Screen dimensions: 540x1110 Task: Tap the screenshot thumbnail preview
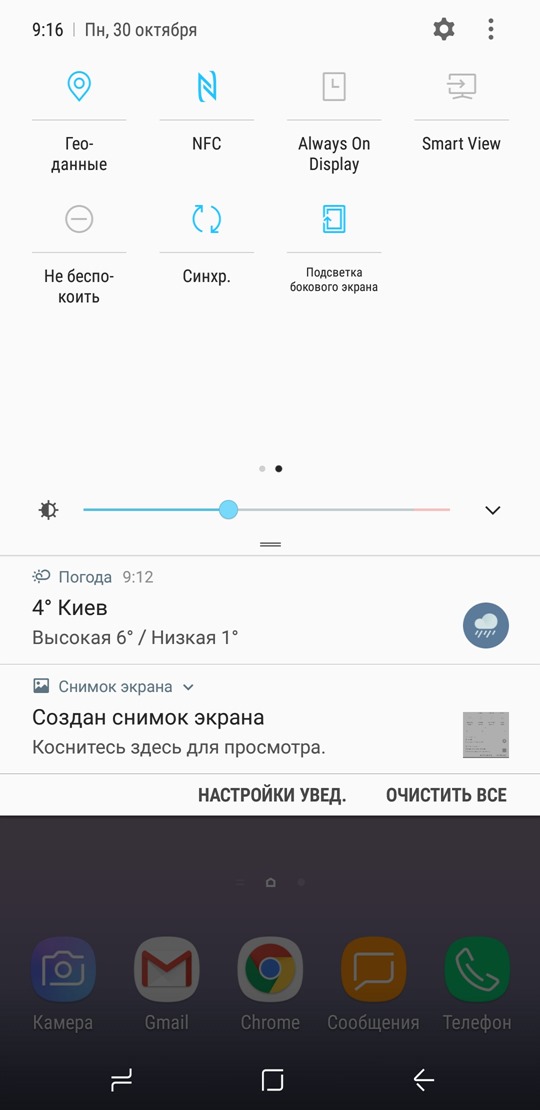(486, 735)
